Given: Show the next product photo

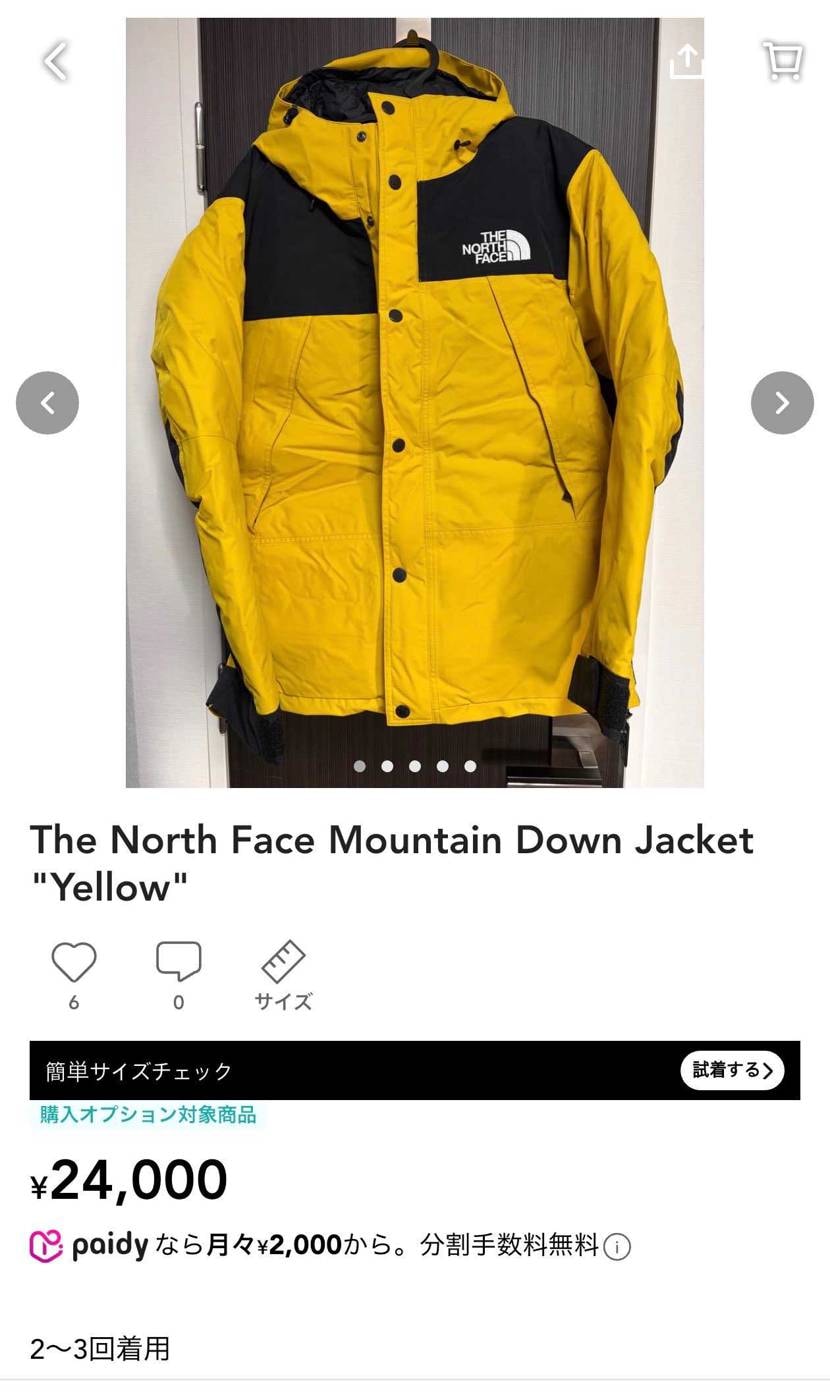Looking at the screenshot, I should 782,402.
